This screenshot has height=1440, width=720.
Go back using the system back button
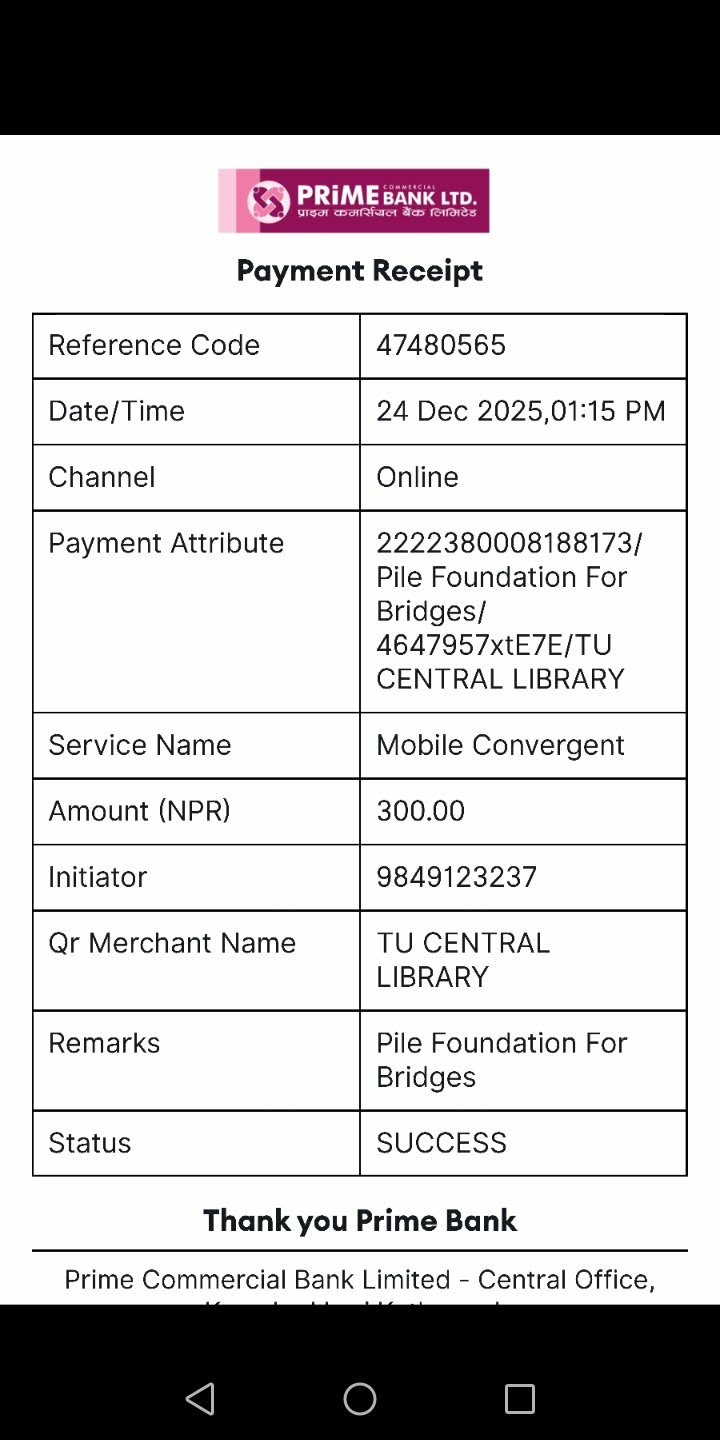click(x=201, y=1398)
